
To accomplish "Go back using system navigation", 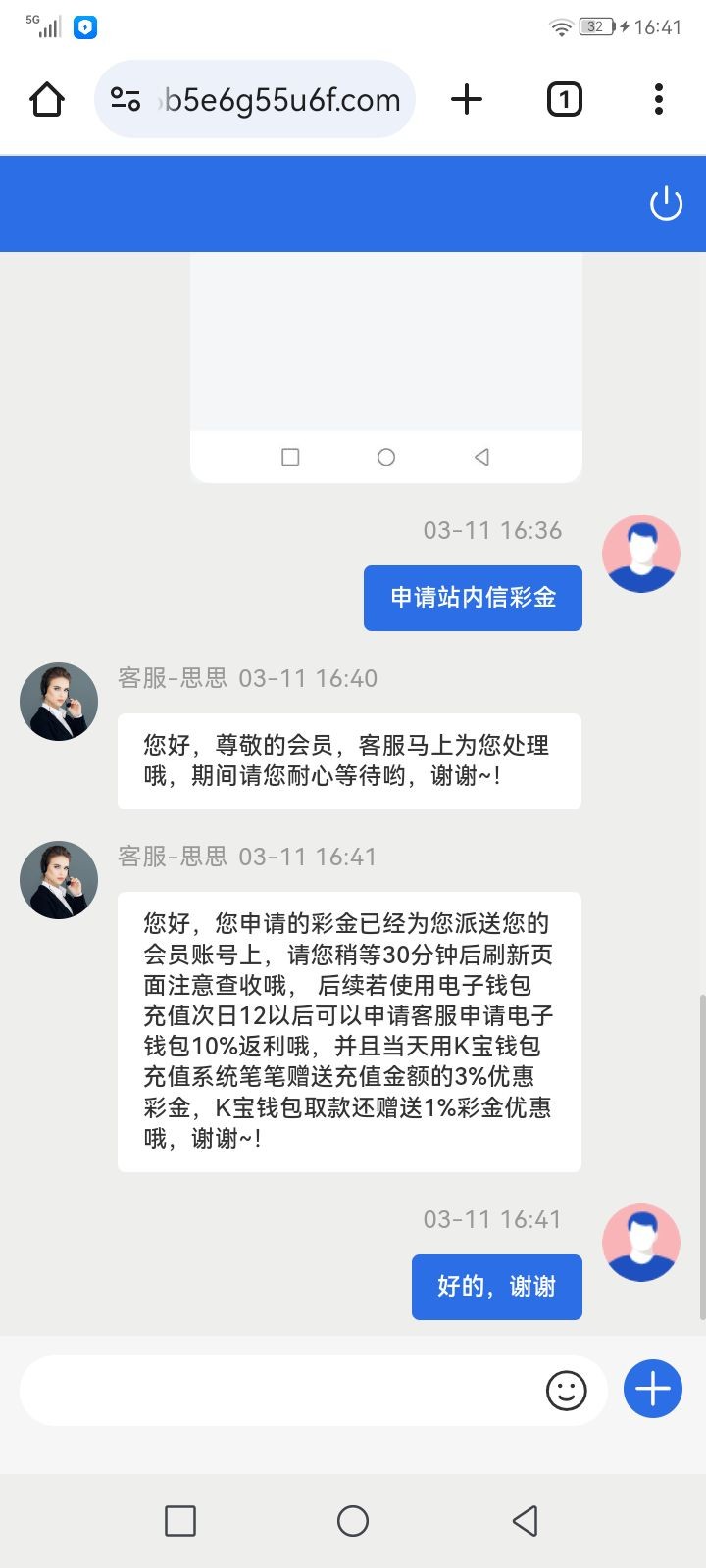I will [x=525, y=1521].
